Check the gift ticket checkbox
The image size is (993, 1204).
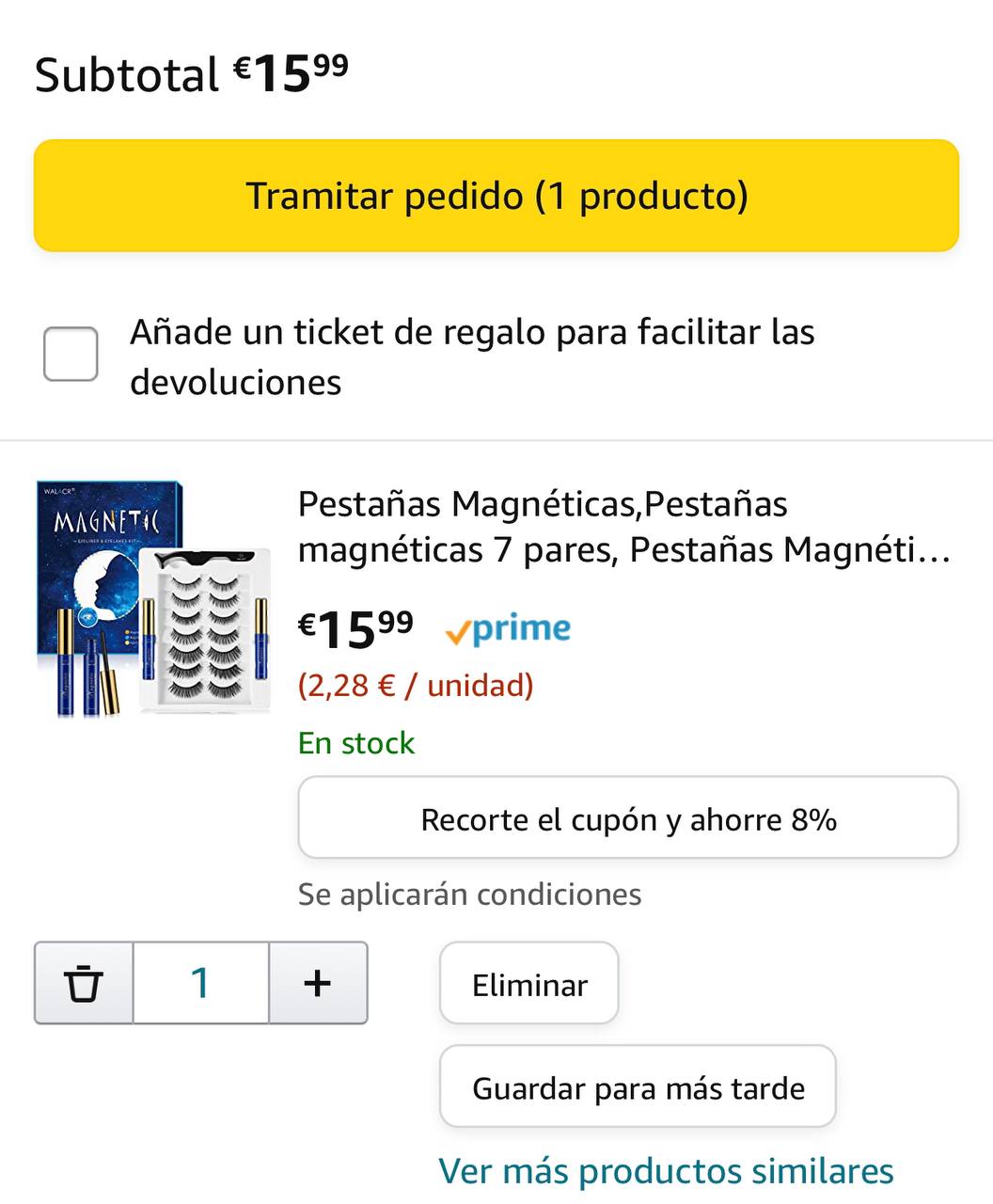71,355
